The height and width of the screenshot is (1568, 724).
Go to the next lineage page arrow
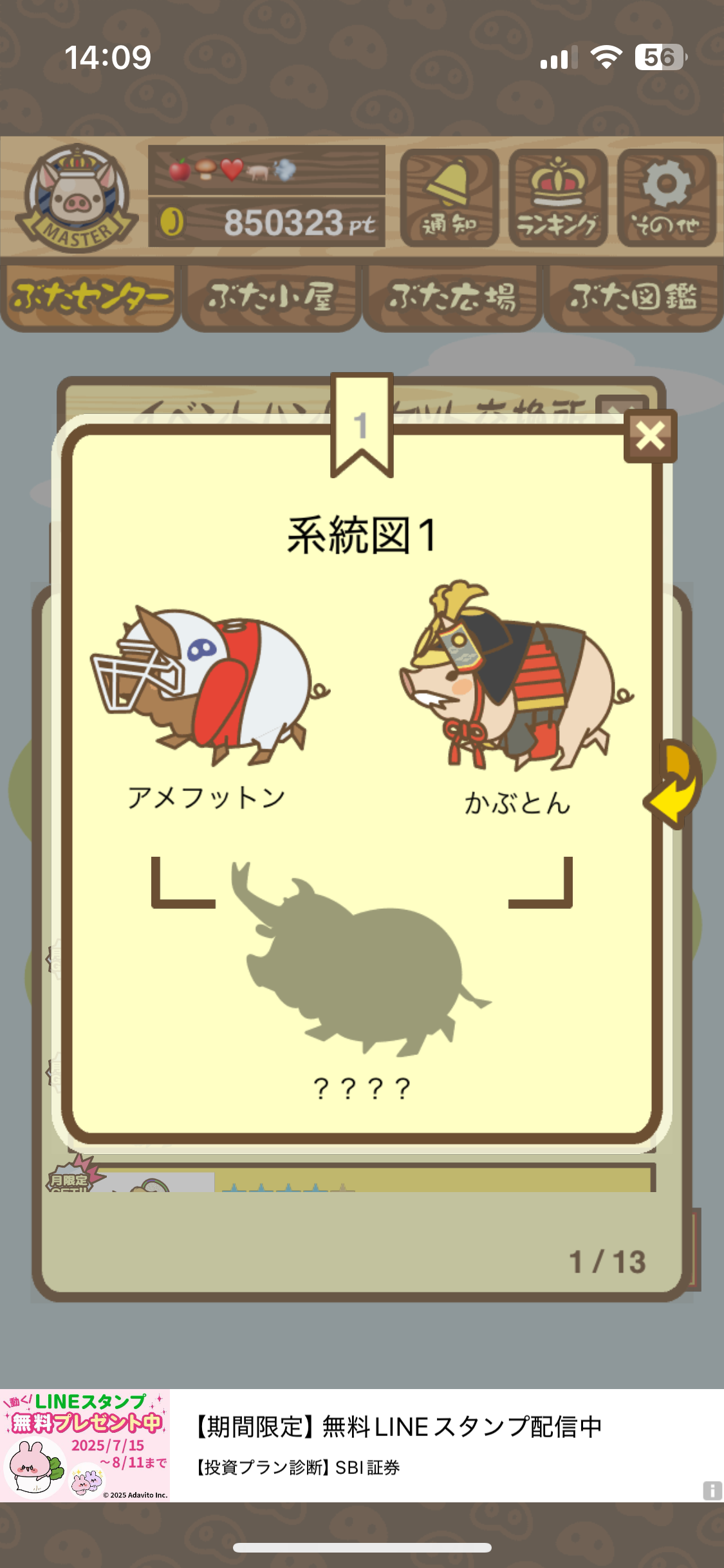pyautogui.click(x=674, y=784)
